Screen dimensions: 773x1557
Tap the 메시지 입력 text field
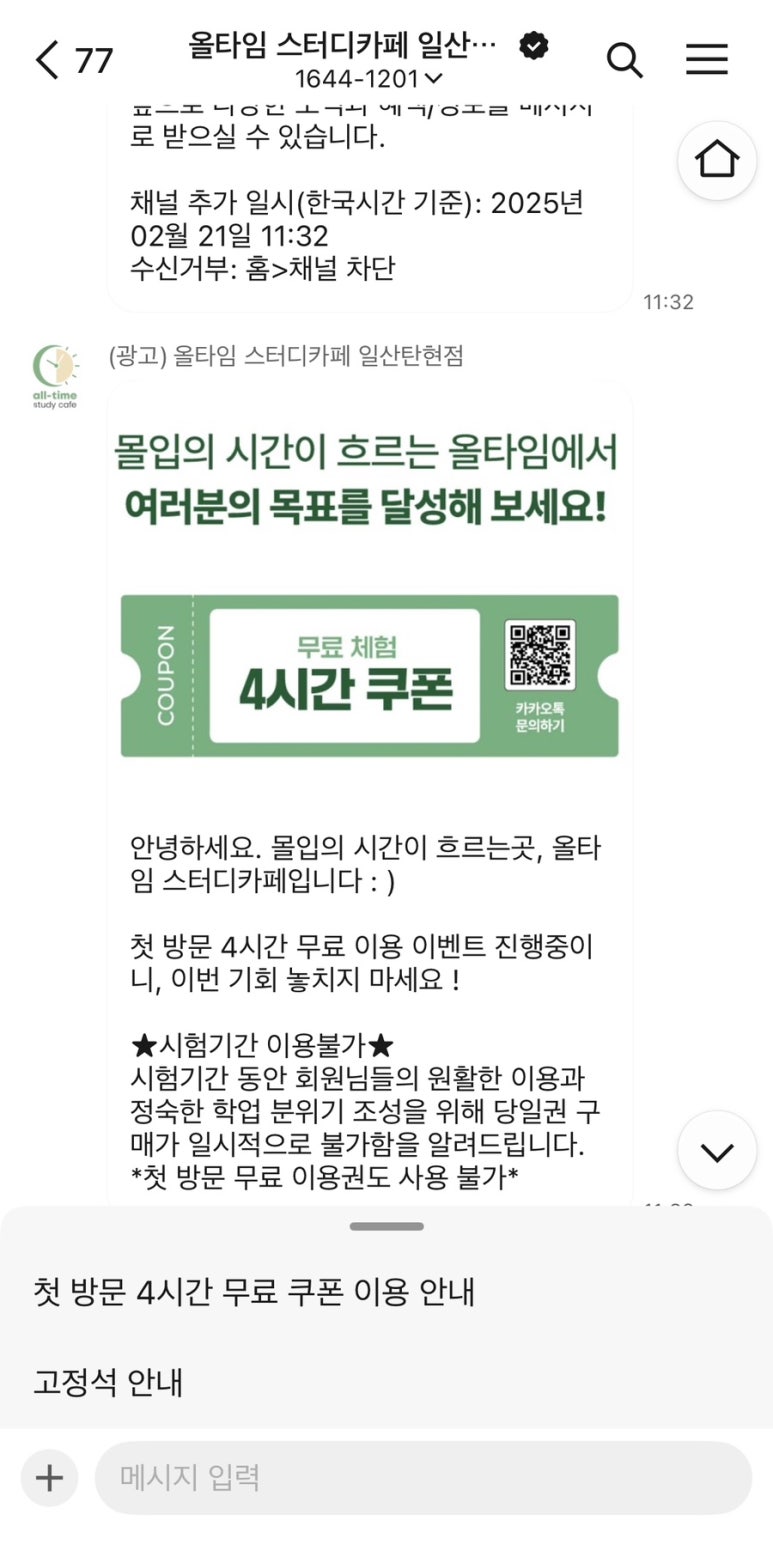tap(422, 1477)
